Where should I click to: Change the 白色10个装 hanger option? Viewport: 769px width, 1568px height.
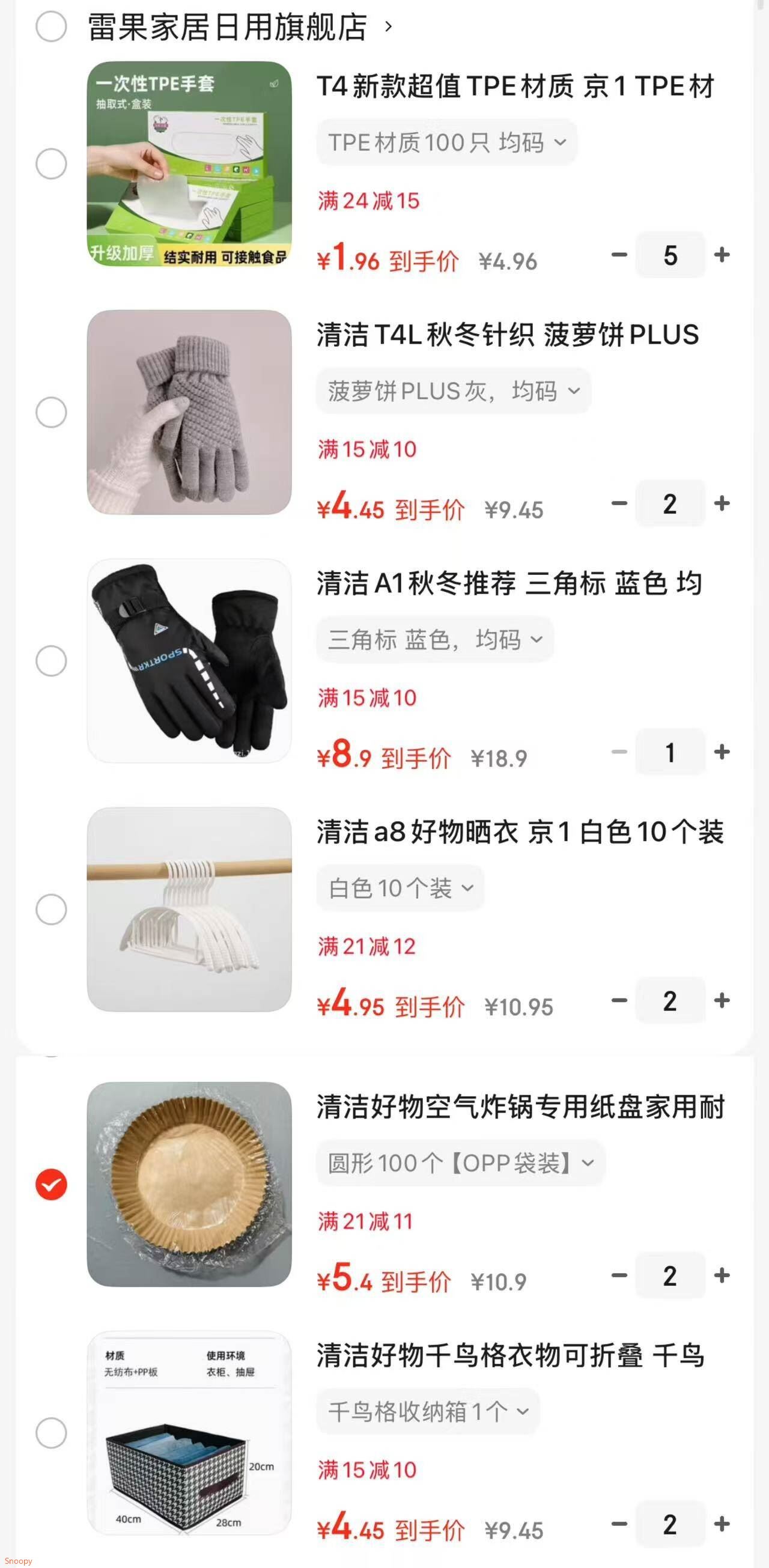coord(400,888)
